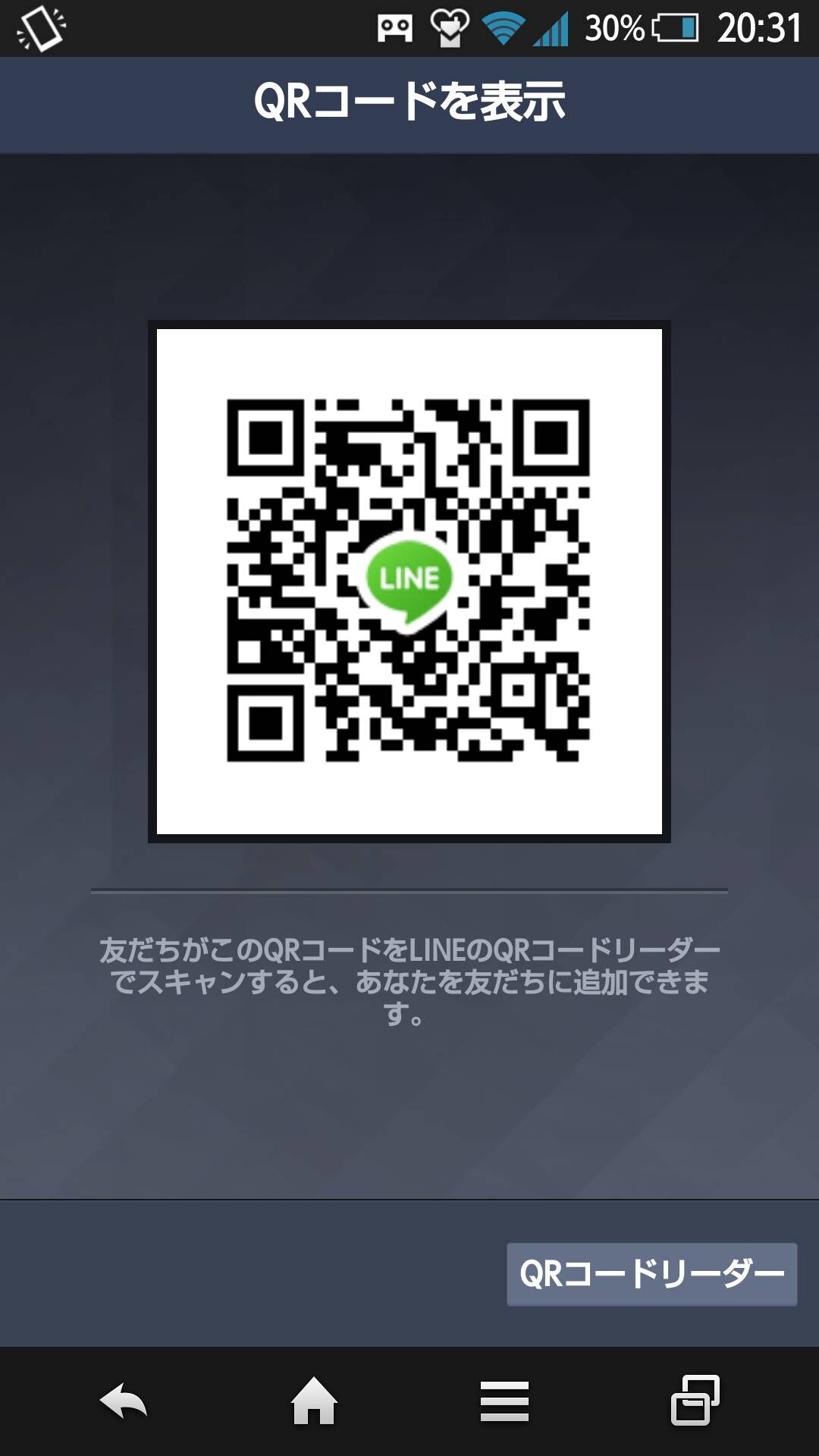The image size is (819, 1456).
Task: Show recent apps
Action: coord(695,1400)
